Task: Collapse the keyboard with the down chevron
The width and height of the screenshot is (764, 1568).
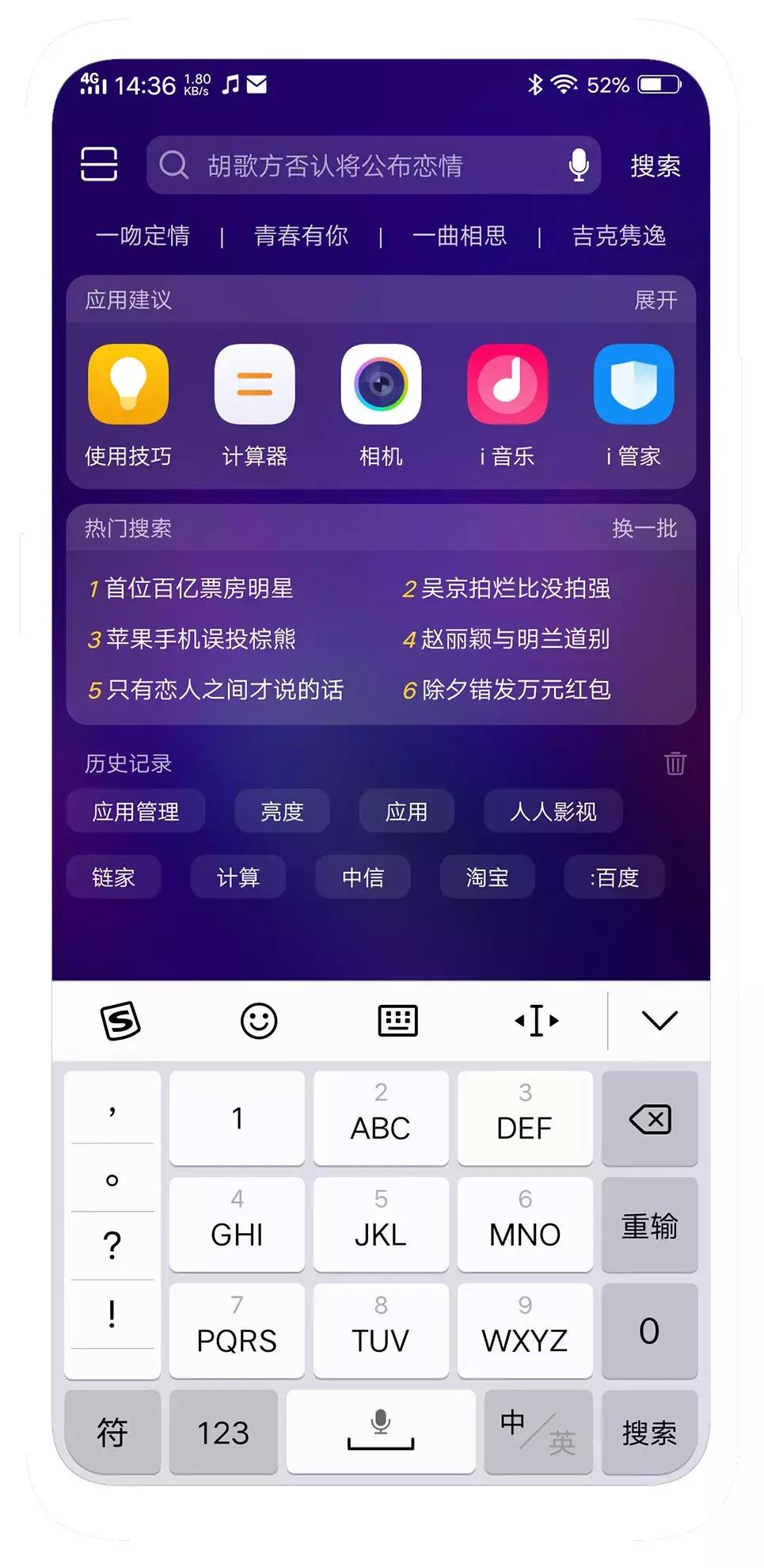Action: 659,1020
